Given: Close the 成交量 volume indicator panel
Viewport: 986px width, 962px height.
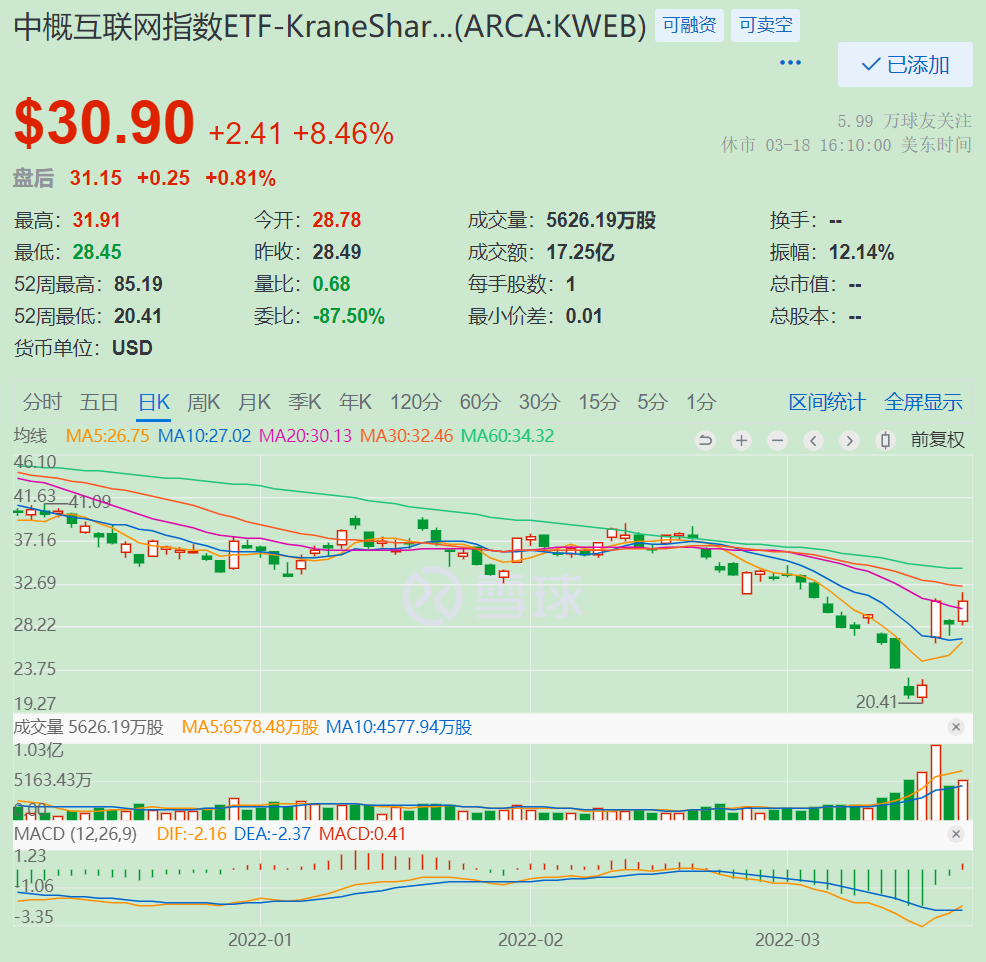Looking at the screenshot, I should (x=955, y=727).
